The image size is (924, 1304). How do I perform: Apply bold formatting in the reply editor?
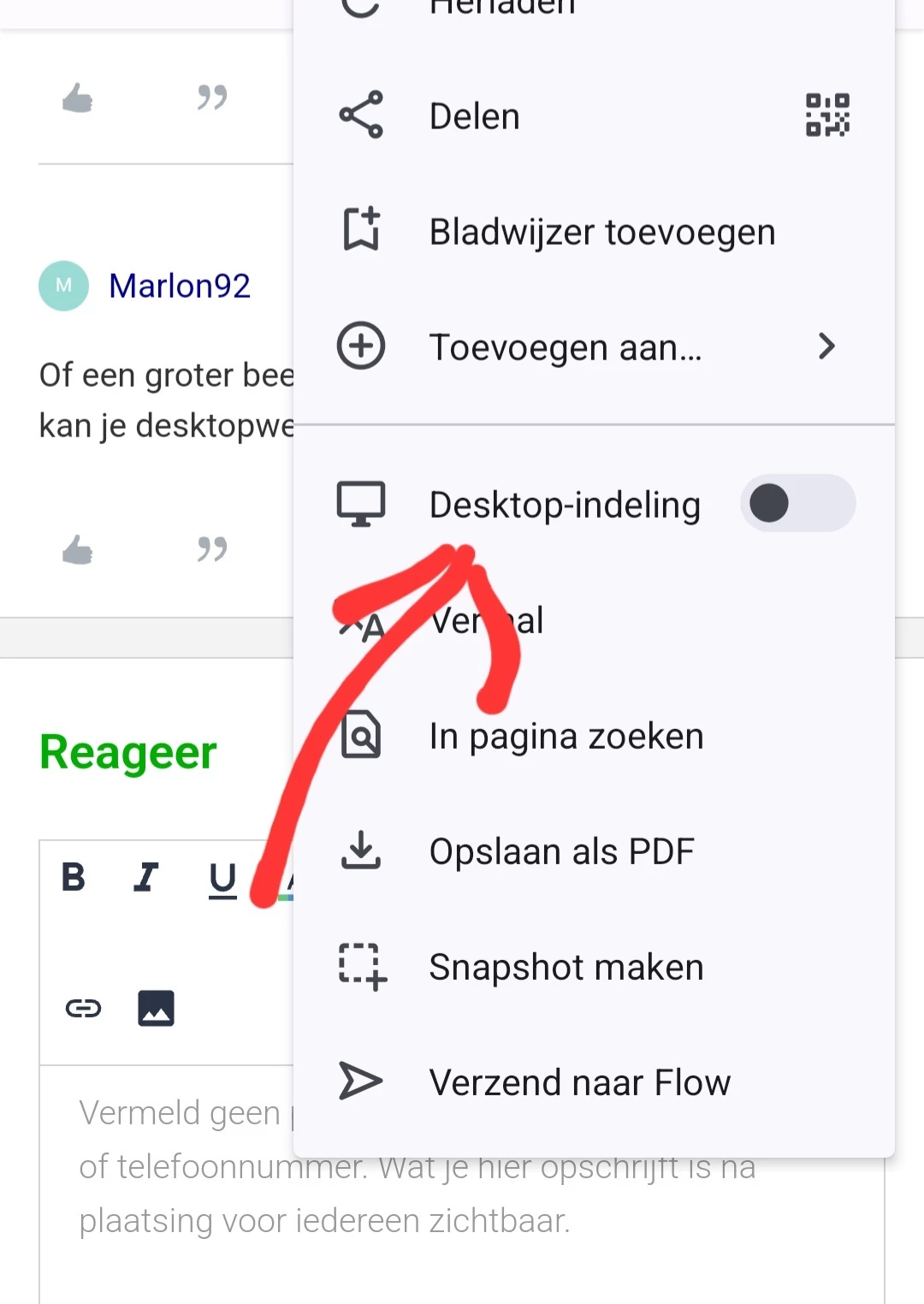[x=74, y=877]
